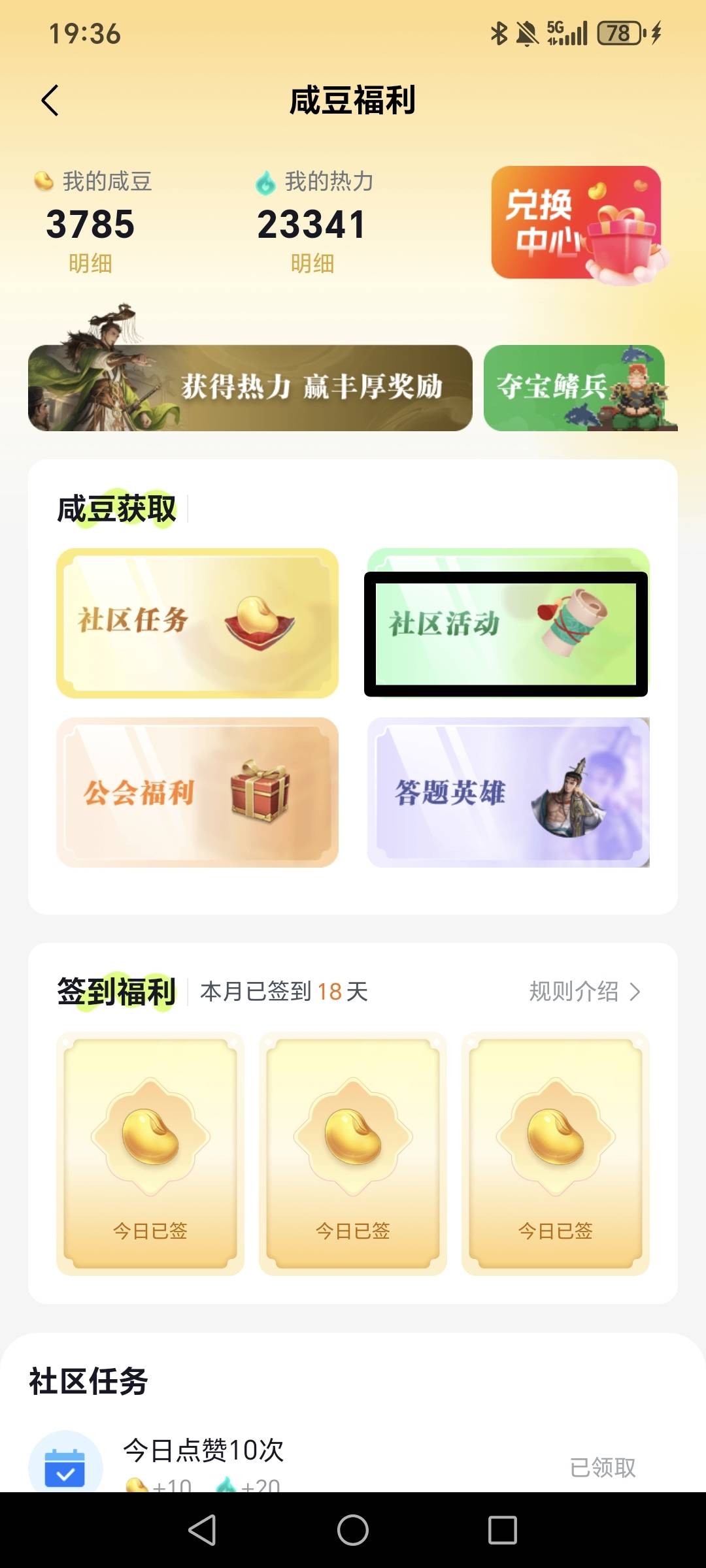Open the 获得热力 赢丰厚奖励 banner
This screenshot has height=1568, width=706.
[x=250, y=387]
